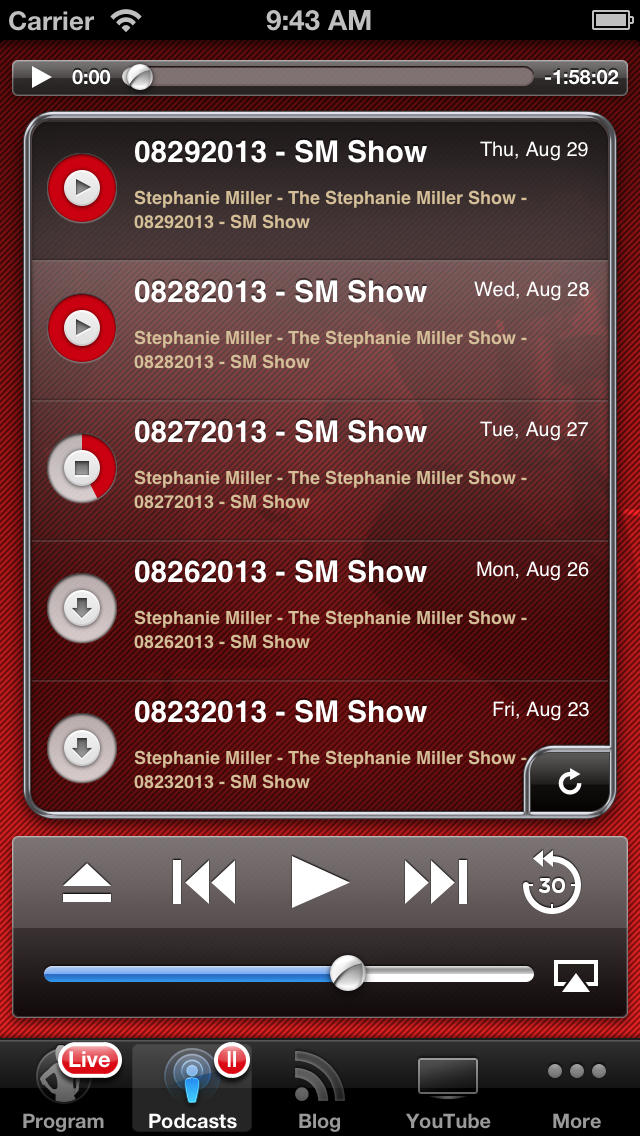The image size is (640, 1136).
Task: Download the 08232013 - SM Show episode
Action: pos(82,748)
